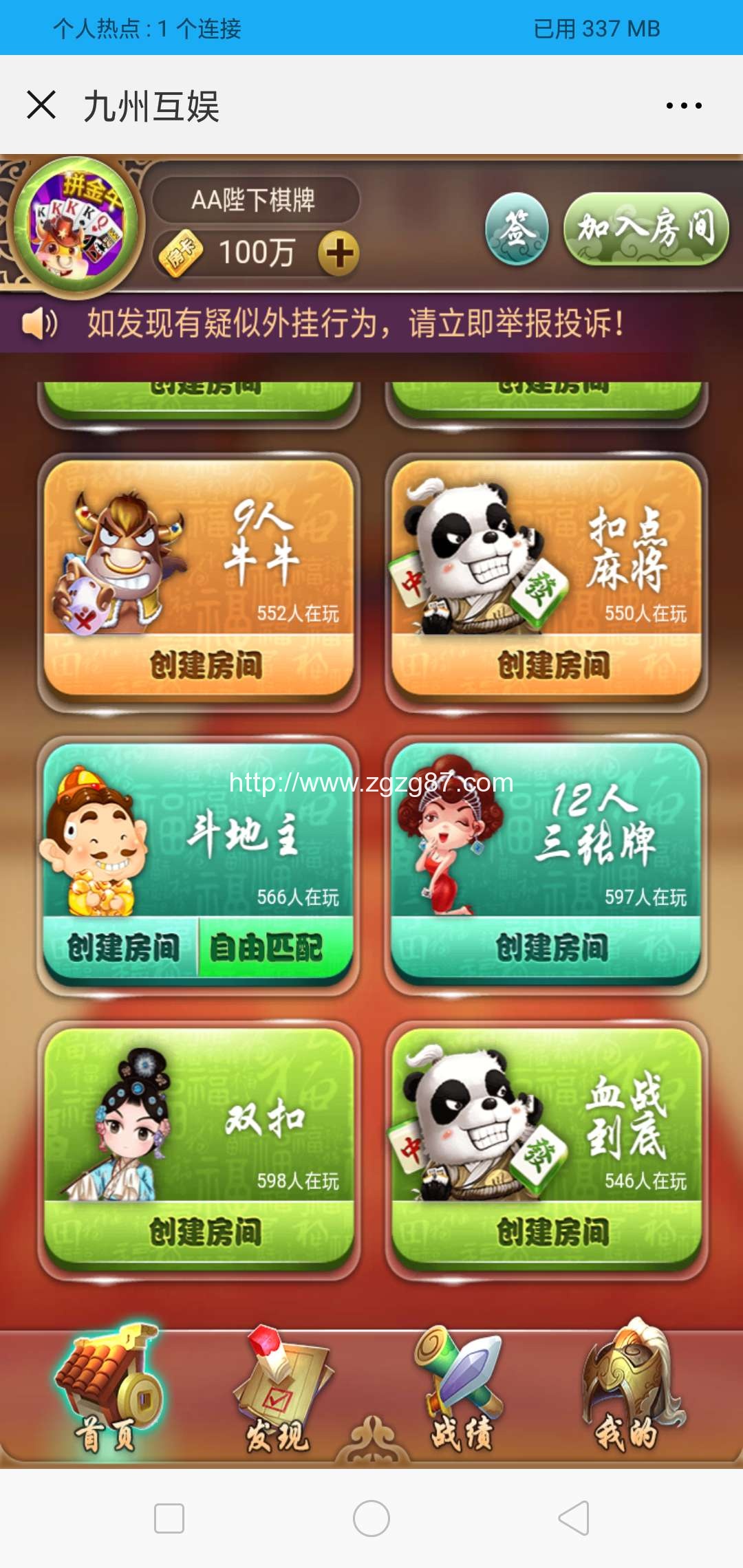The image size is (743, 1568).
Task: Create a room for 9人牛牛
Action: click(x=205, y=665)
